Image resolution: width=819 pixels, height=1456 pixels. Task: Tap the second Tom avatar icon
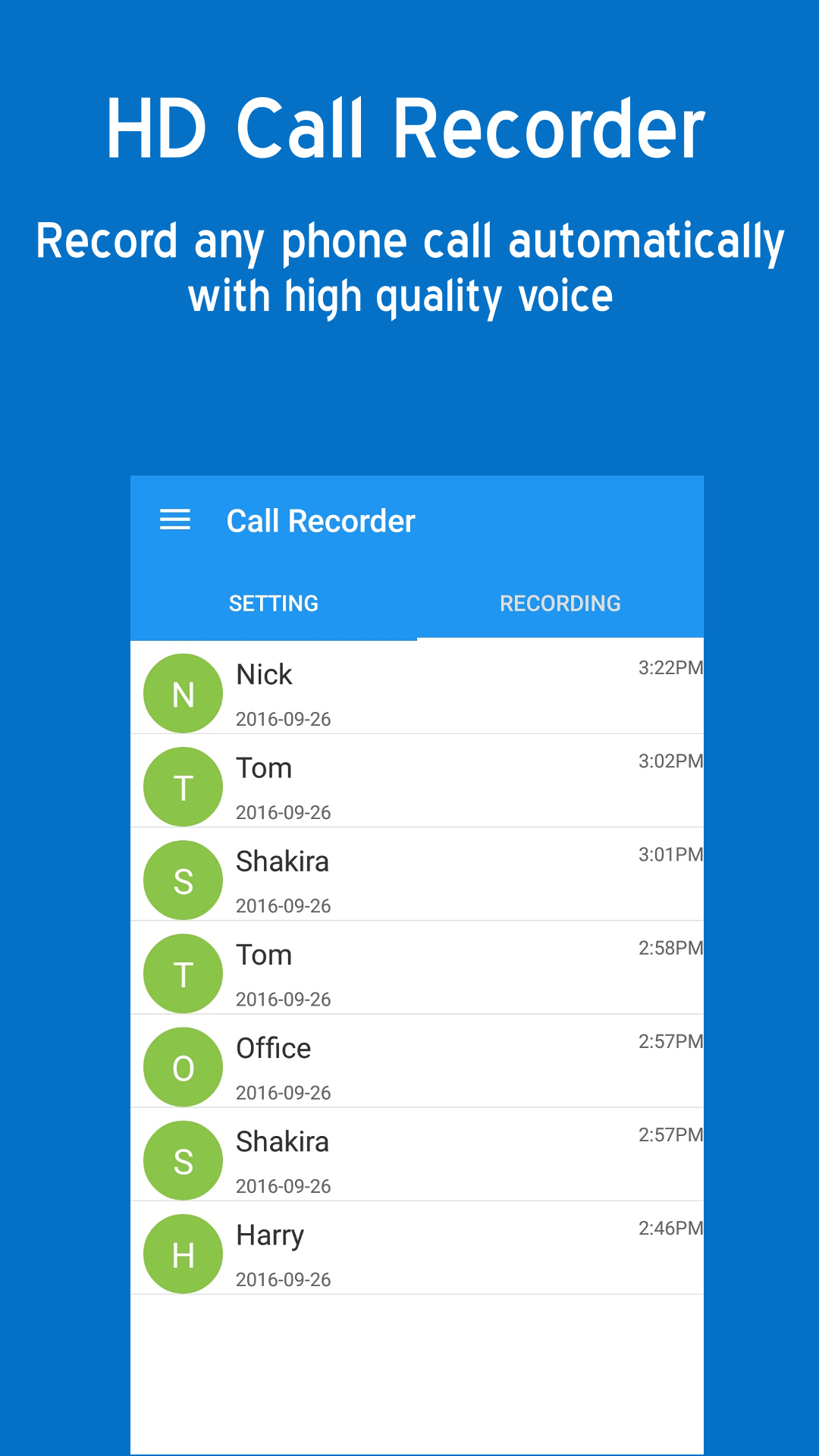pos(182,972)
